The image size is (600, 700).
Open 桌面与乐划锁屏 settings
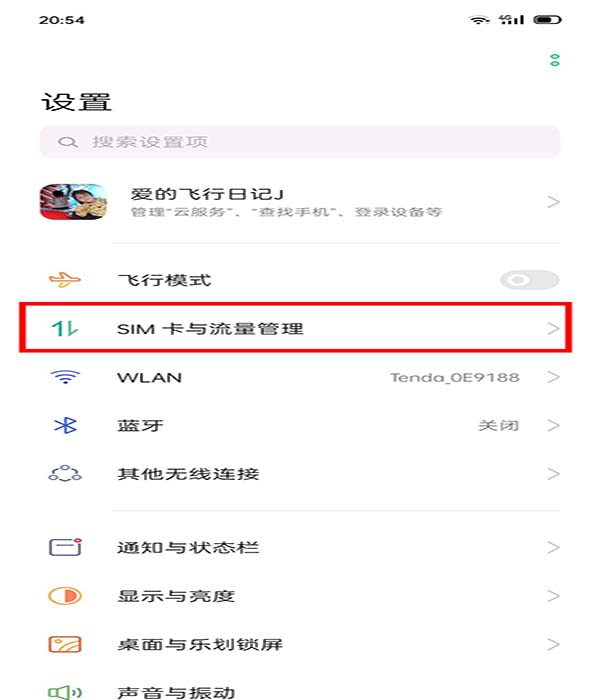click(x=300, y=644)
